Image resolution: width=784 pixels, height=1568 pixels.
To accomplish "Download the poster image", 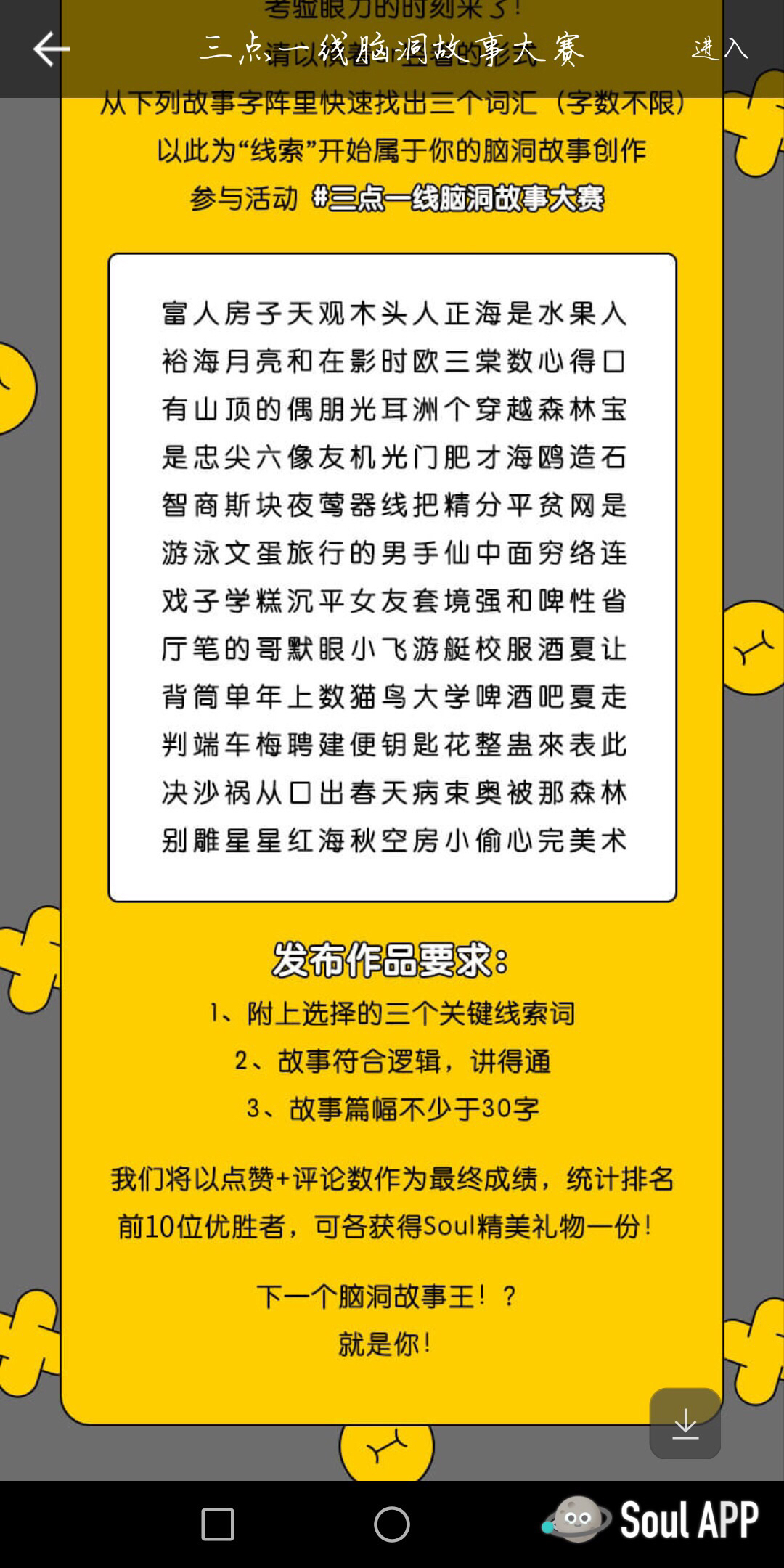I will point(685,1424).
